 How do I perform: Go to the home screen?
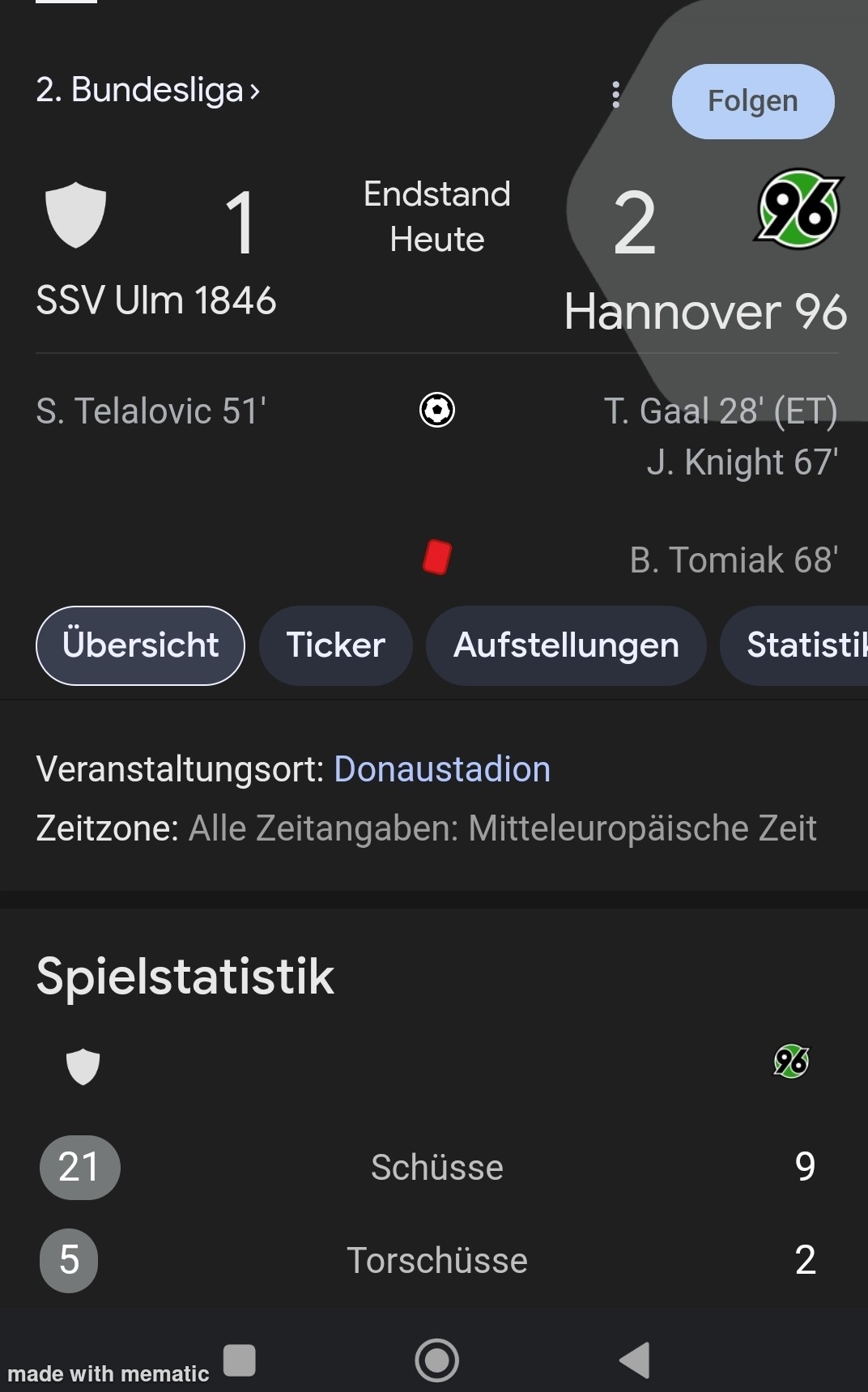436,1360
